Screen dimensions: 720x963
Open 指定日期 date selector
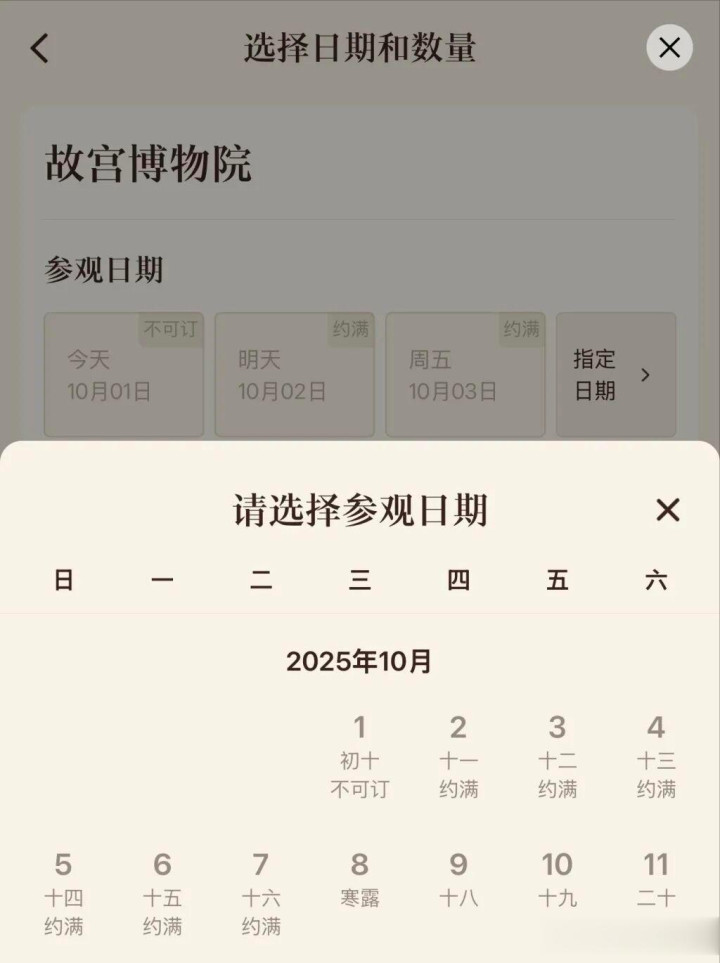pos(616,375)
